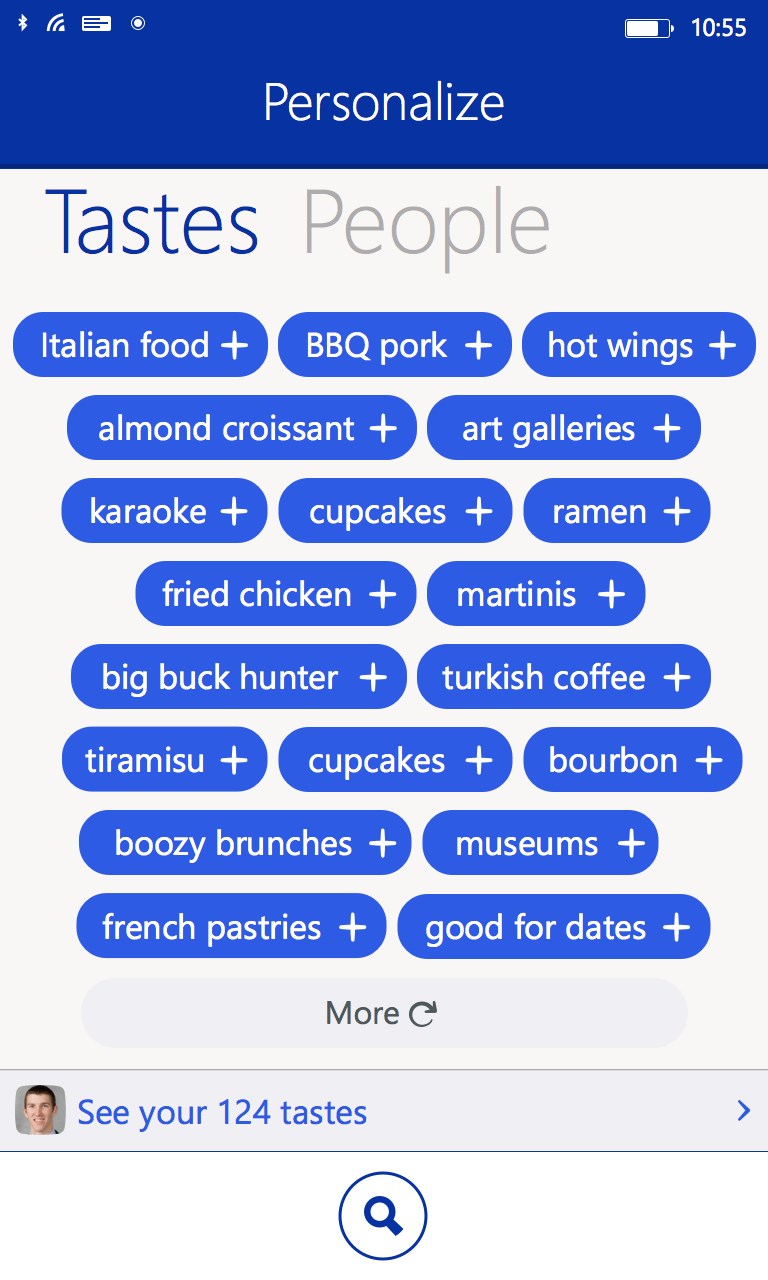Add BBQ pork to tastes
Viewport: 768px width, 1280px height.
tap(394, 345)
